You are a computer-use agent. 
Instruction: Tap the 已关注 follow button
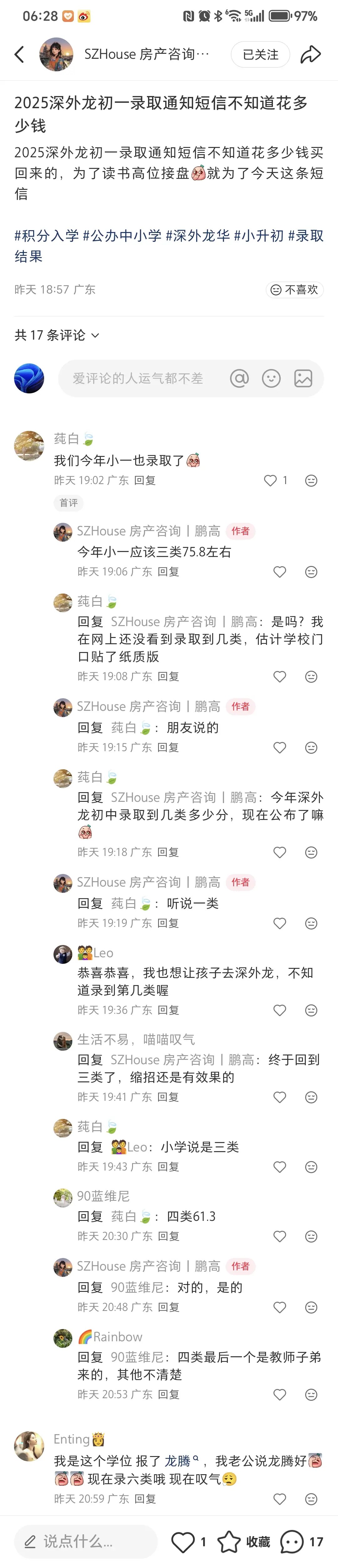click(260, 55)
